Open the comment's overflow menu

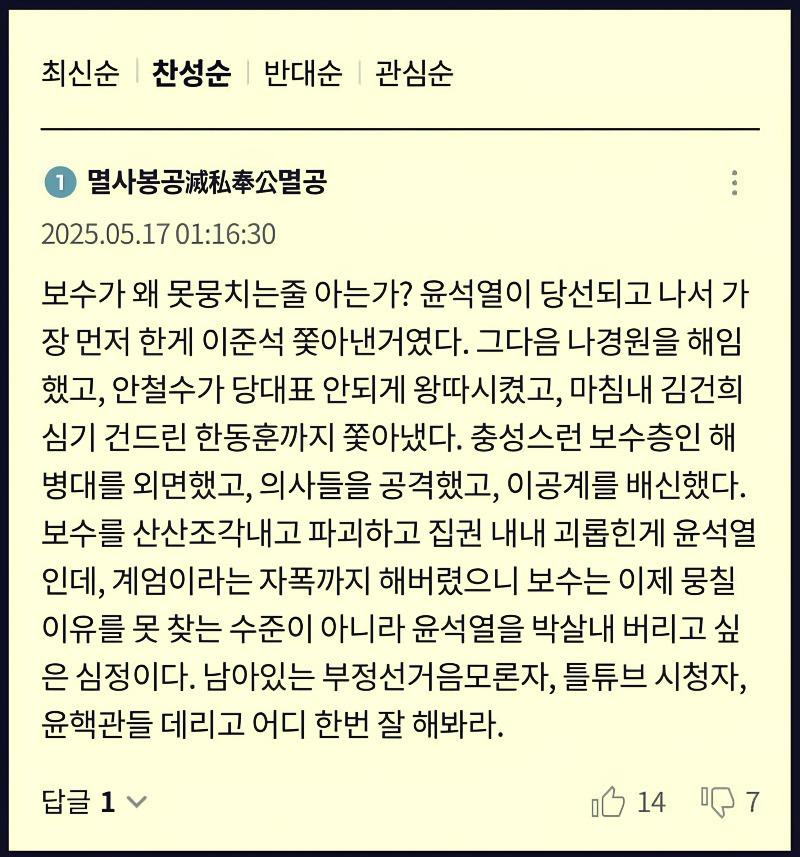[734, 183]
